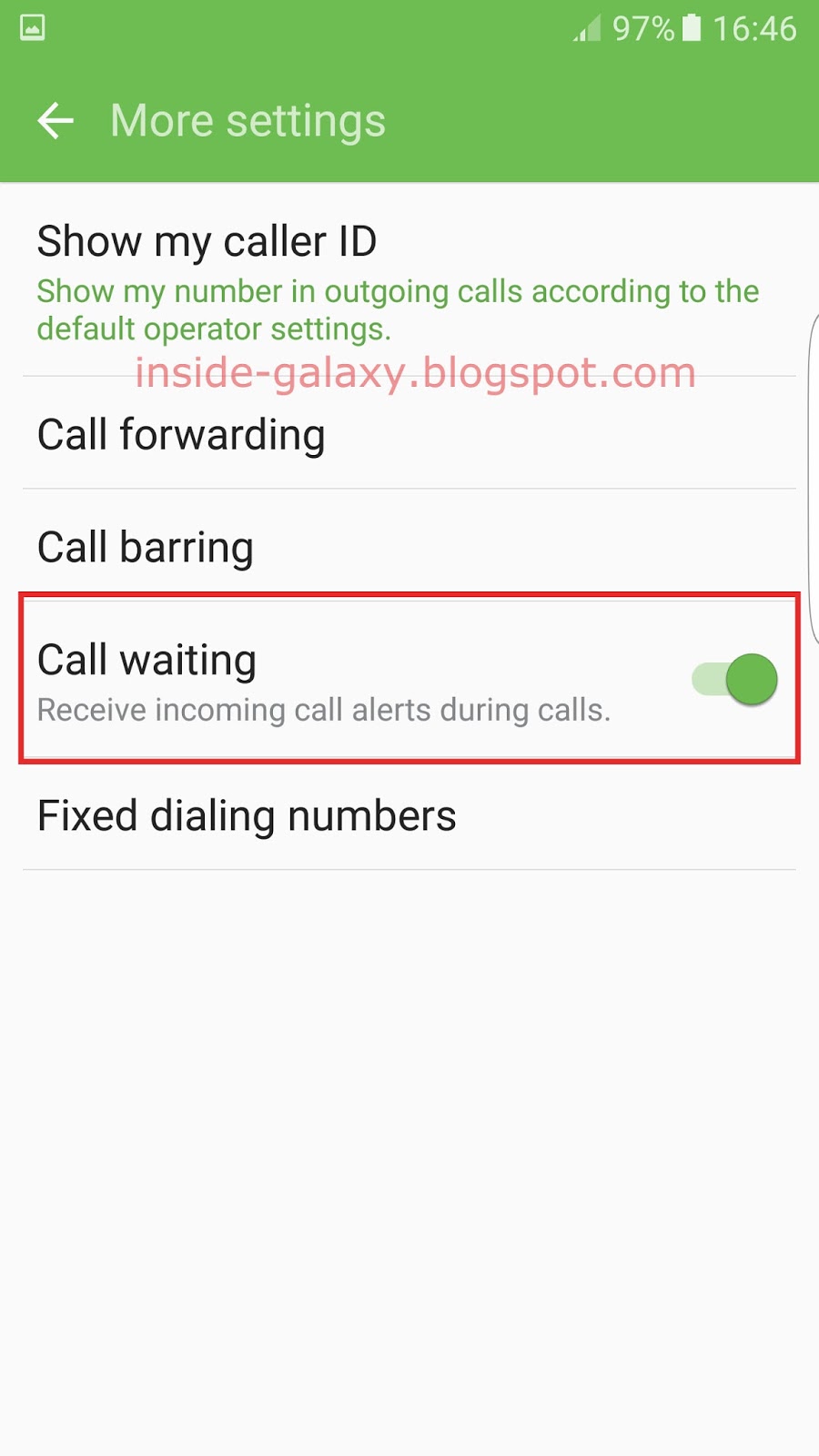Go back from More settings

tap(56, 121)
